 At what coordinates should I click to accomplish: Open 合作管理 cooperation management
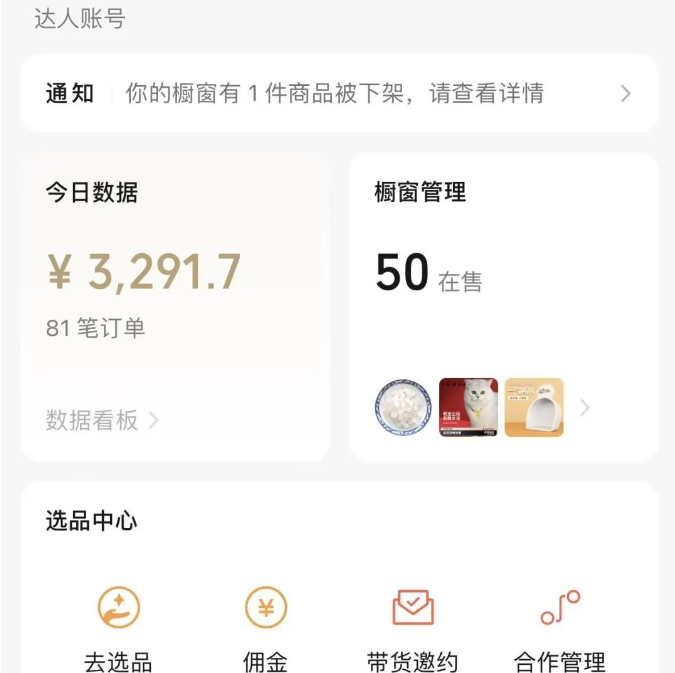[x=559, y=625]
